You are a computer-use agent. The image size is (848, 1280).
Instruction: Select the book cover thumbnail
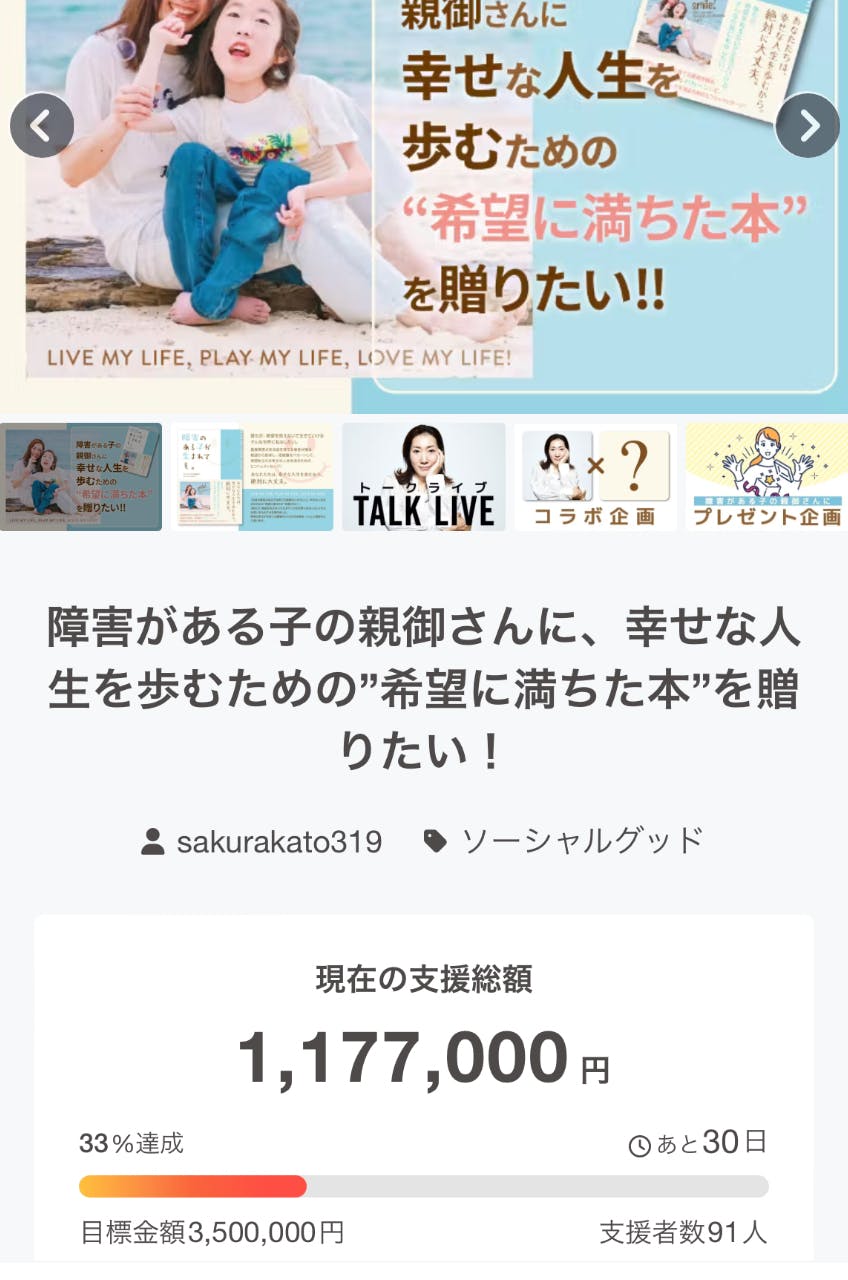(252, 477)
